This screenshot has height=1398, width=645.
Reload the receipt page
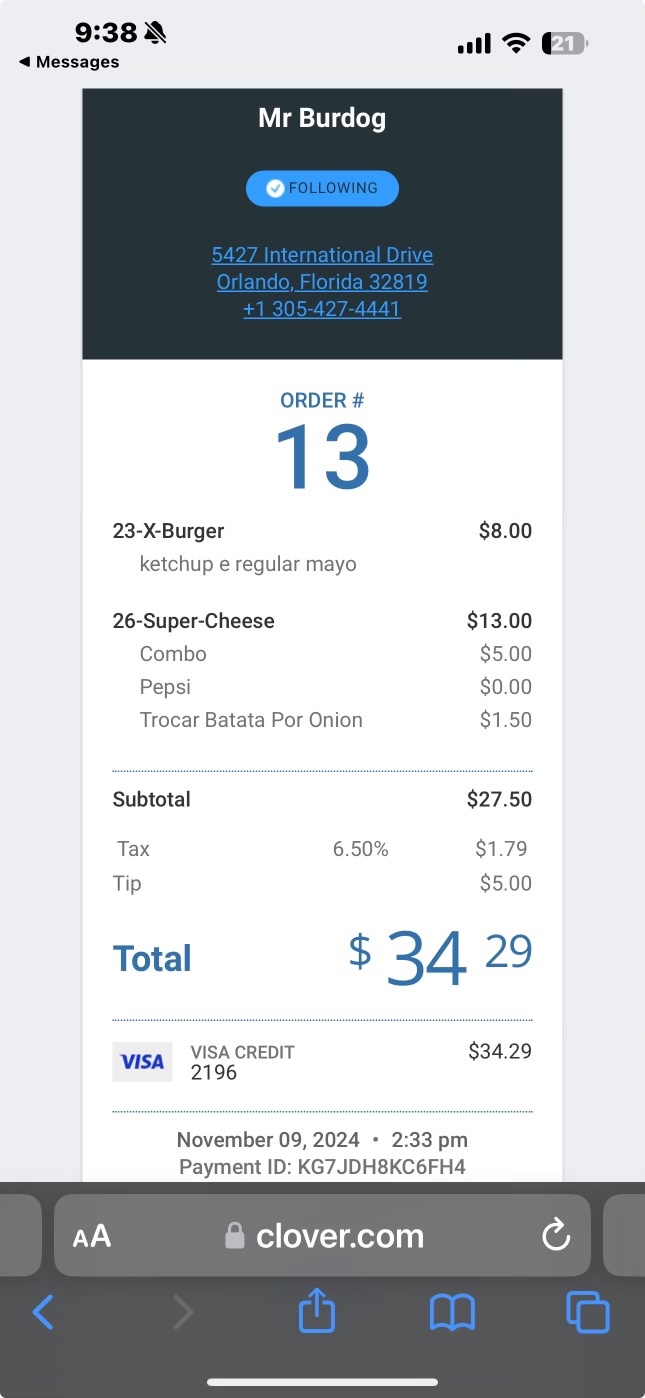556,1237
